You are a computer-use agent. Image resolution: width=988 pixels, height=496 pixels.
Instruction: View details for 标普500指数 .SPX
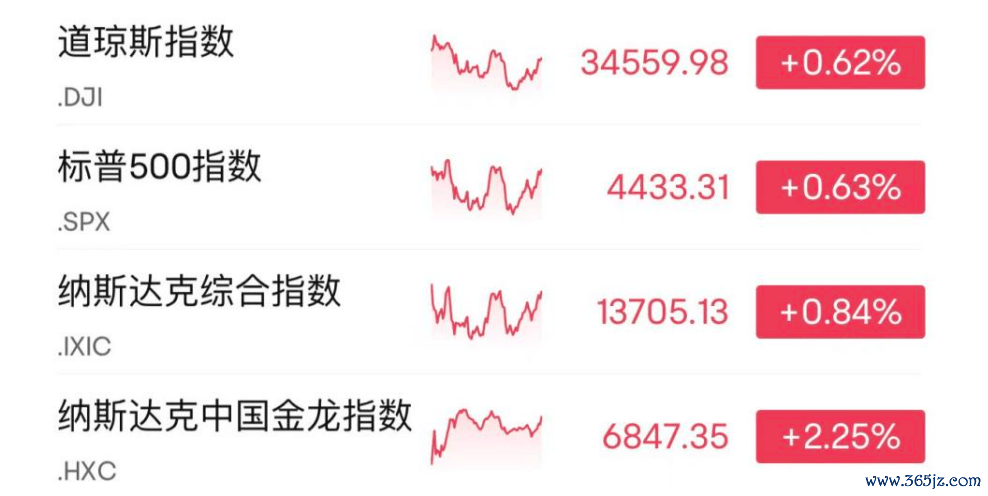(x=160, y=168)
